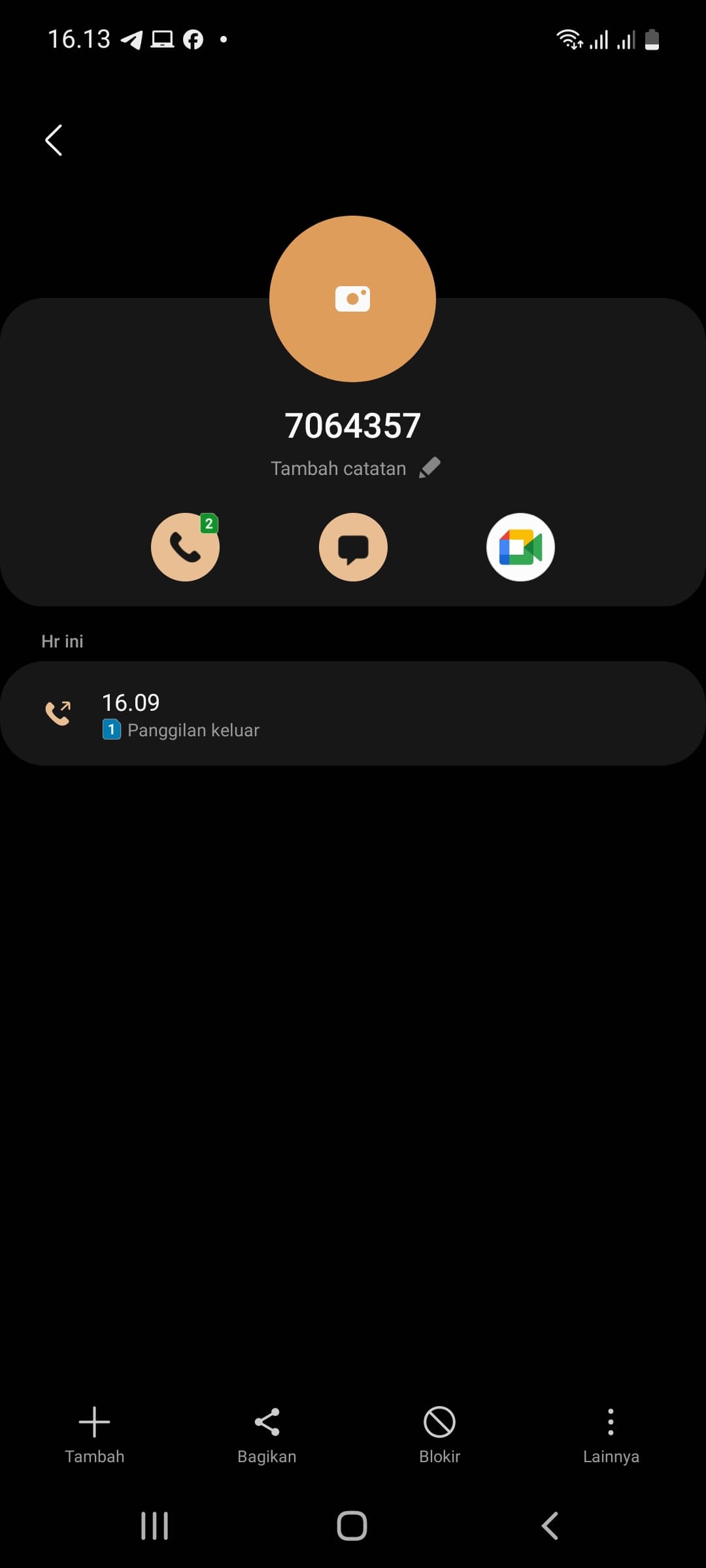The height and width of the screenshot is (1568, 706).
Task: Go back using the top-left arrow
Action: [x=54, y=140]
